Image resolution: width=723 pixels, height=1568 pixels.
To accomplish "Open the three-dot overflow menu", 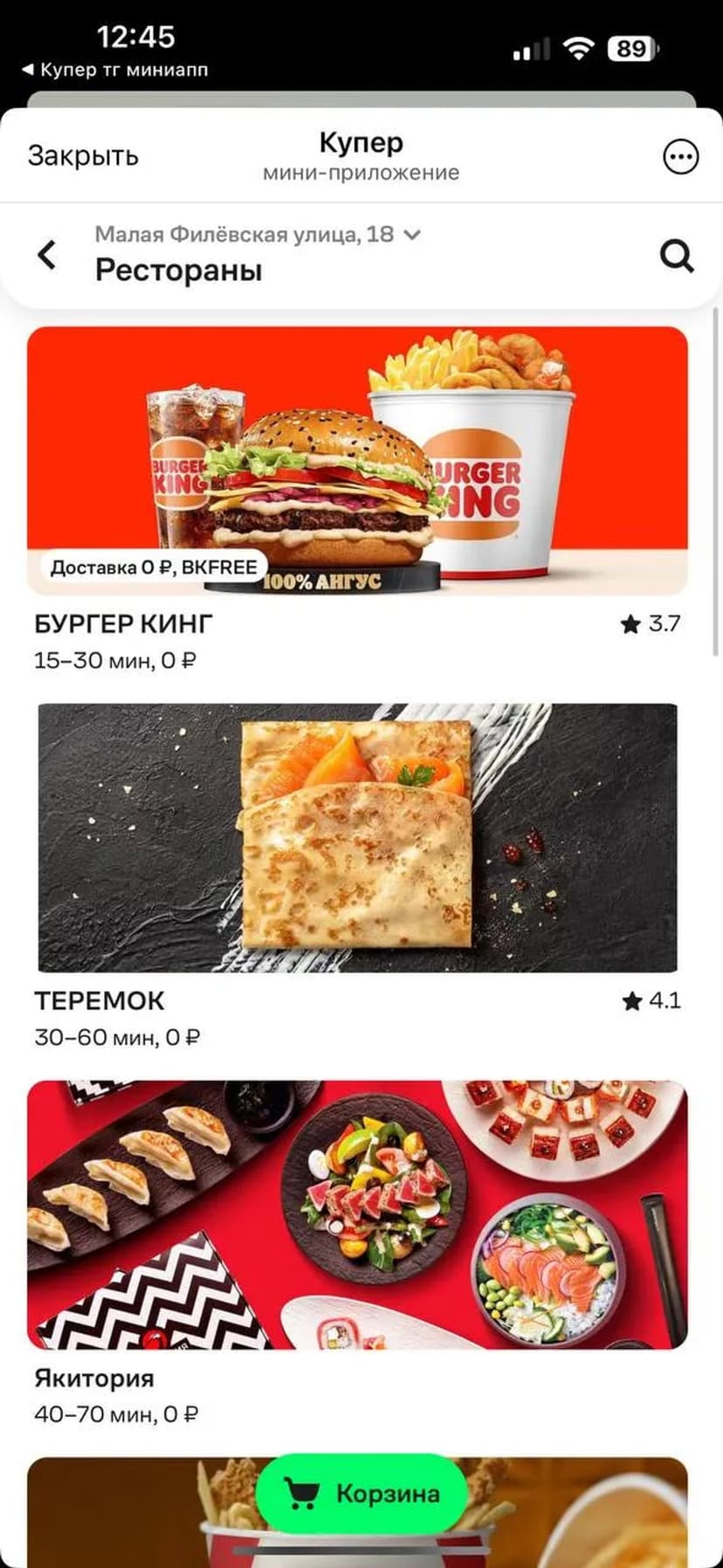I will pyautogui.click(x=680, y=157).
